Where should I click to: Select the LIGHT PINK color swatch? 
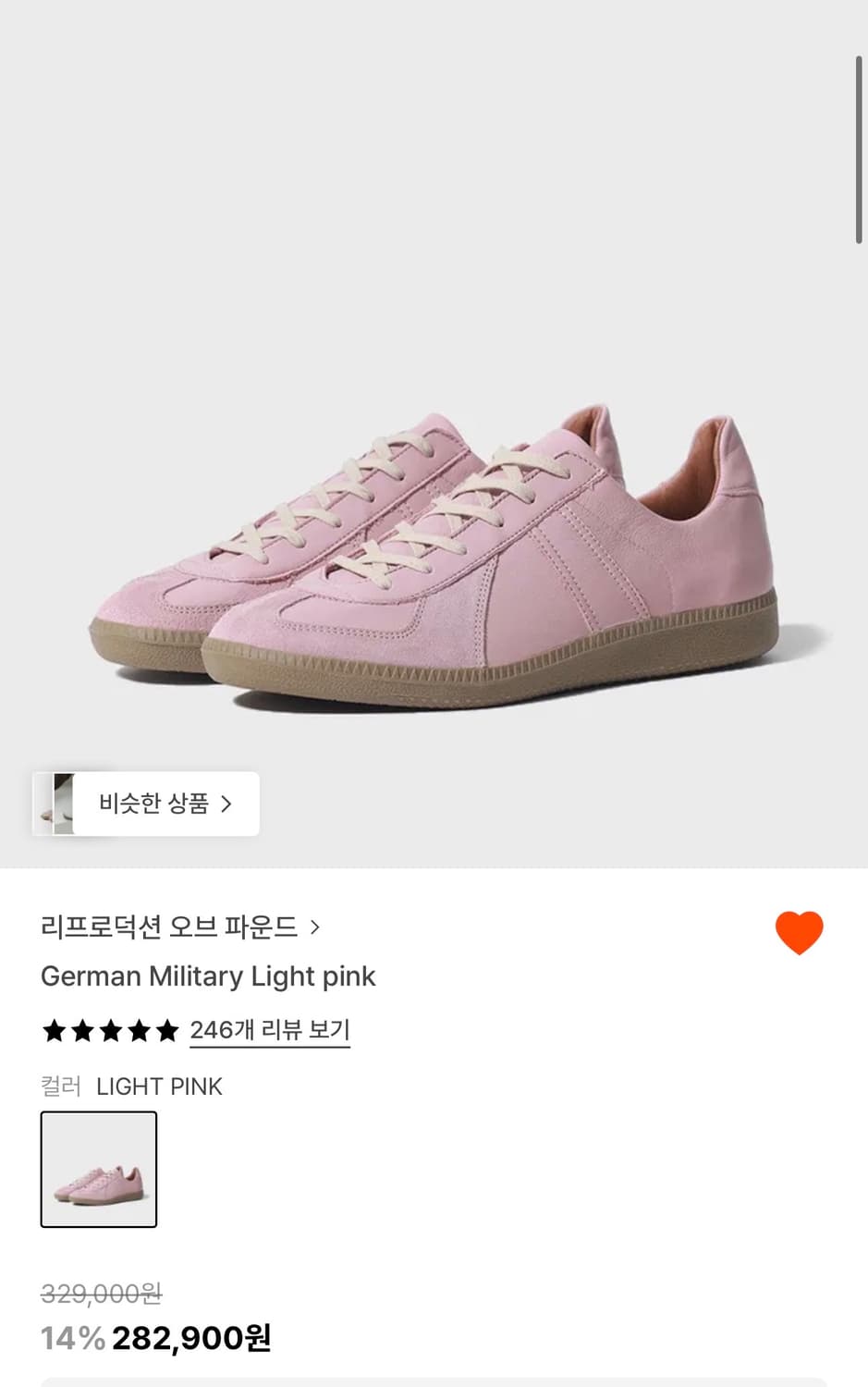[x=99, y=1171]
